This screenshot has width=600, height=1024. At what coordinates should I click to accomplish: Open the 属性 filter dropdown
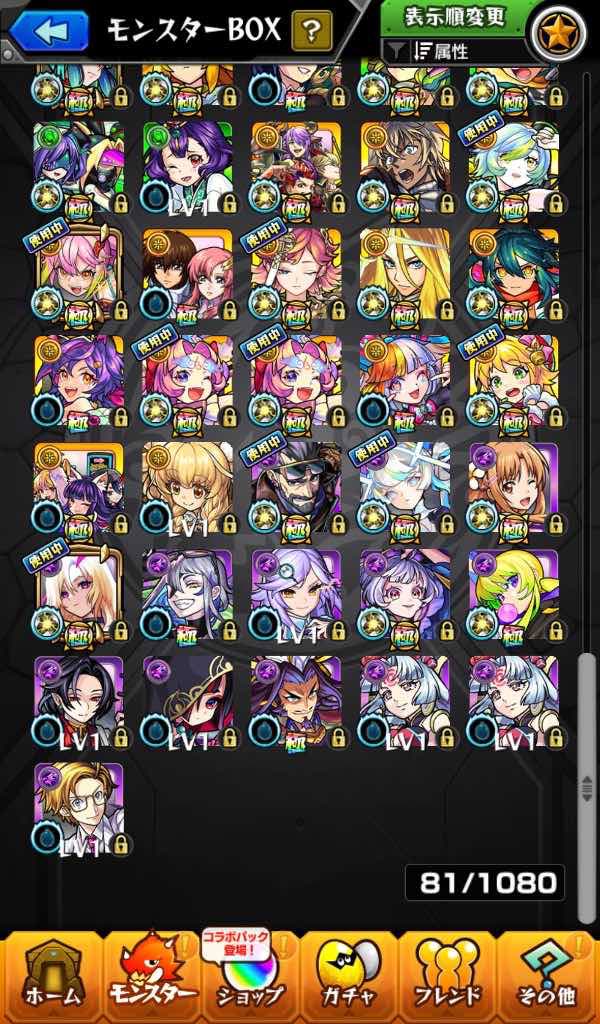coord(453,52)
